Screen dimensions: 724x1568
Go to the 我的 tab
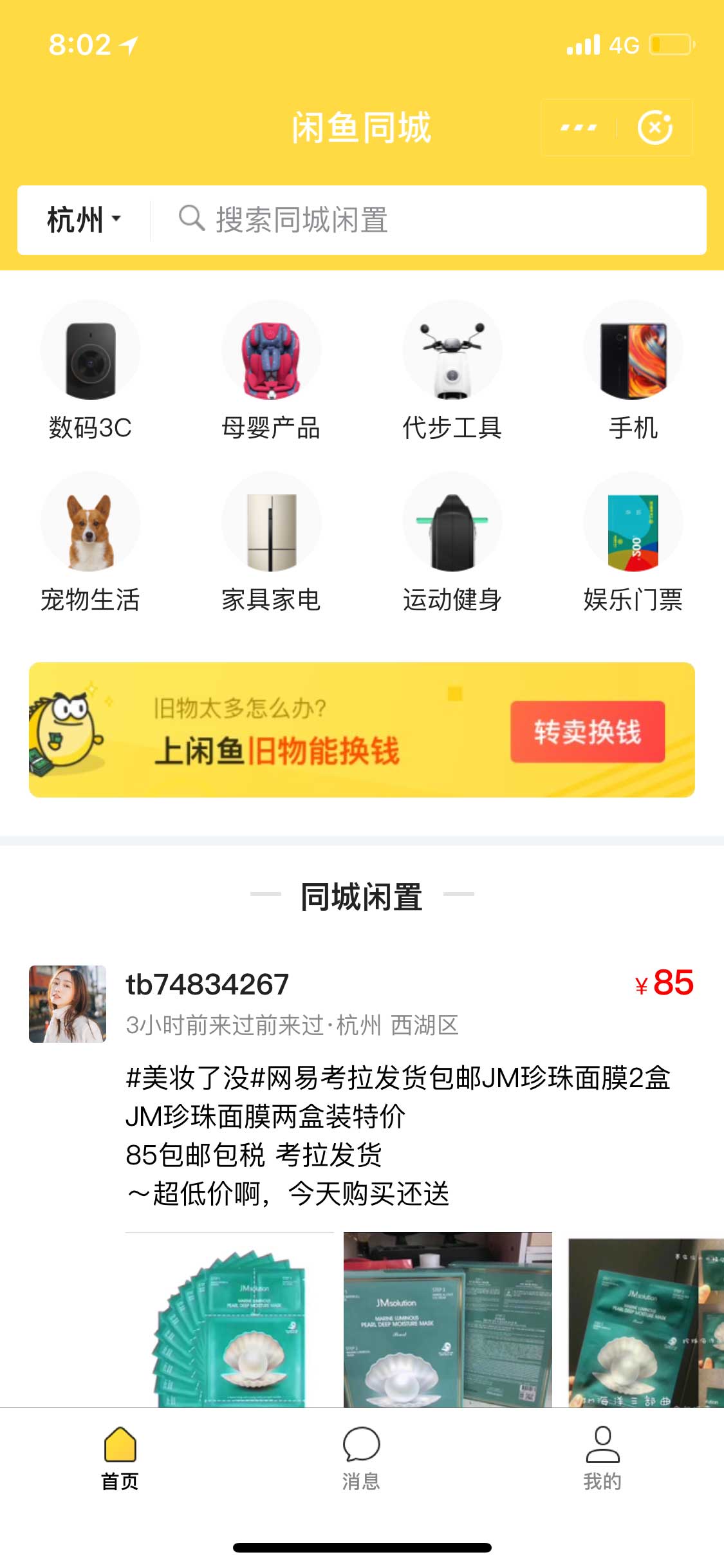tap(602, 1458)
